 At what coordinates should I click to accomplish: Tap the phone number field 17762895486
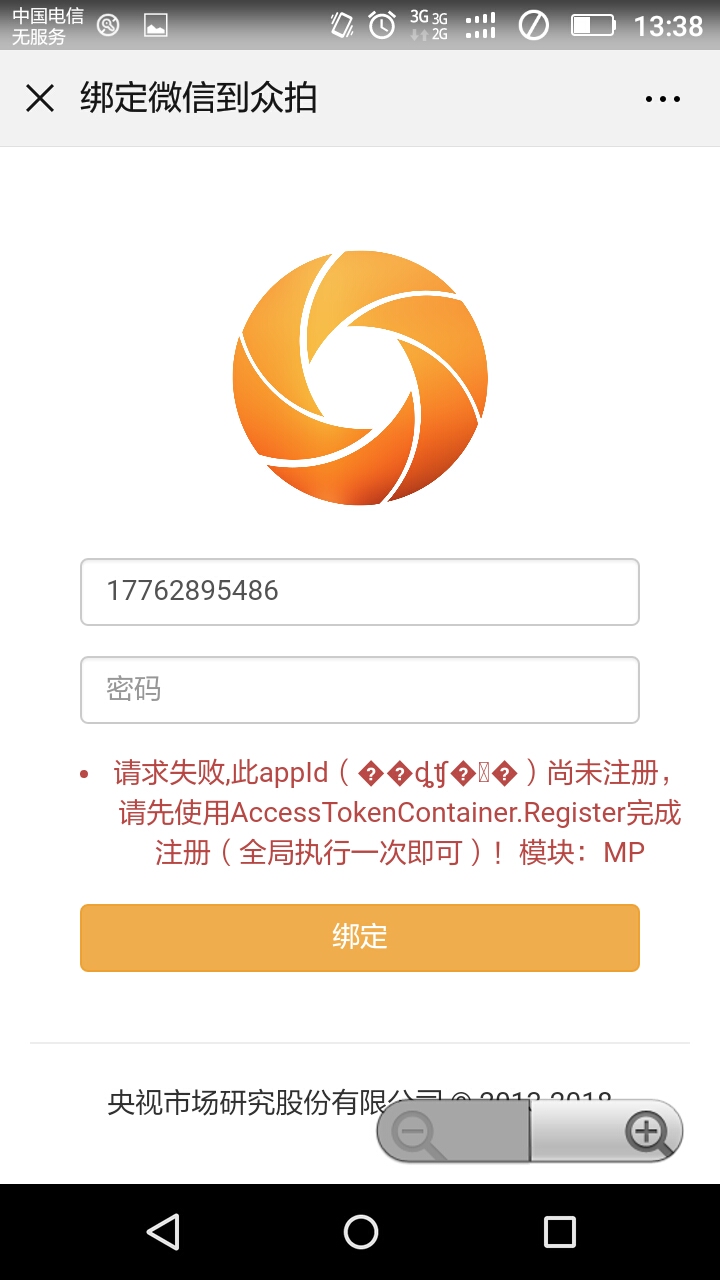pyautogui.click(x=360, y=592)
